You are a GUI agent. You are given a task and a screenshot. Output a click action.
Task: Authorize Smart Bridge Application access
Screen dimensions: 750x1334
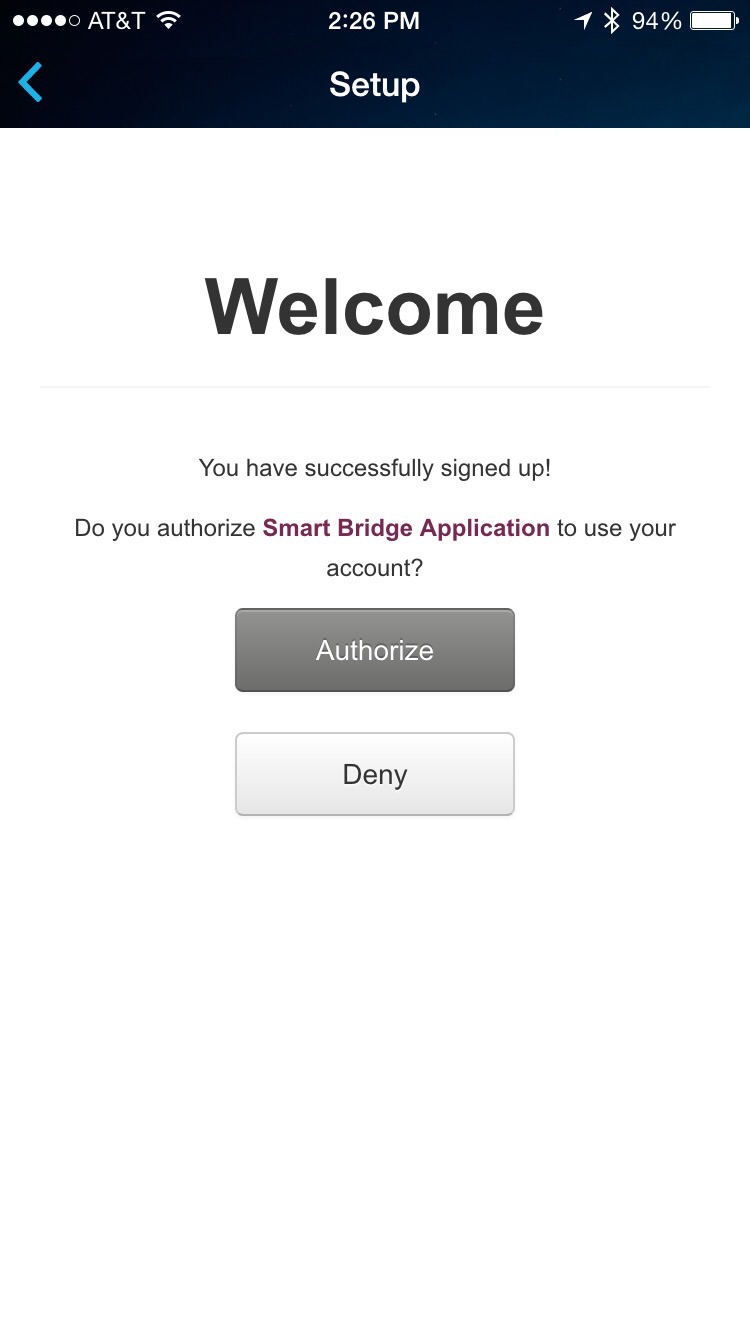pos(375,650)
